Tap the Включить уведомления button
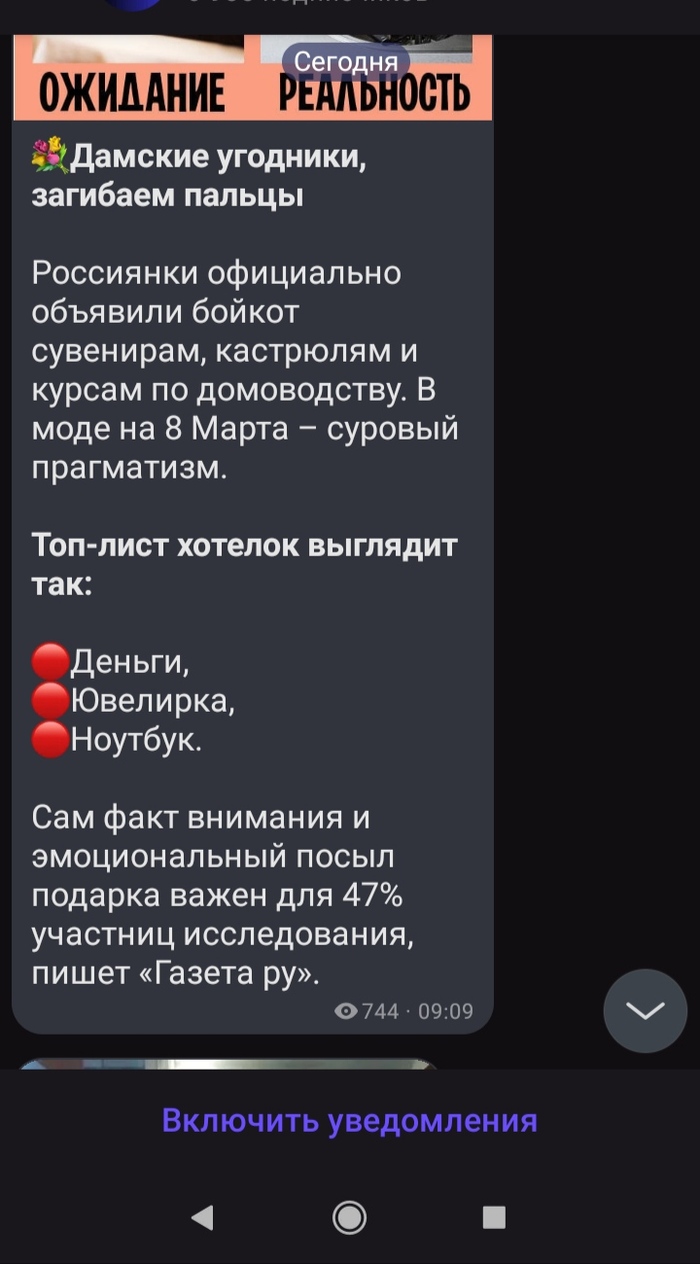Viewport: 700px width, 1264px height. coord(349,1120)
